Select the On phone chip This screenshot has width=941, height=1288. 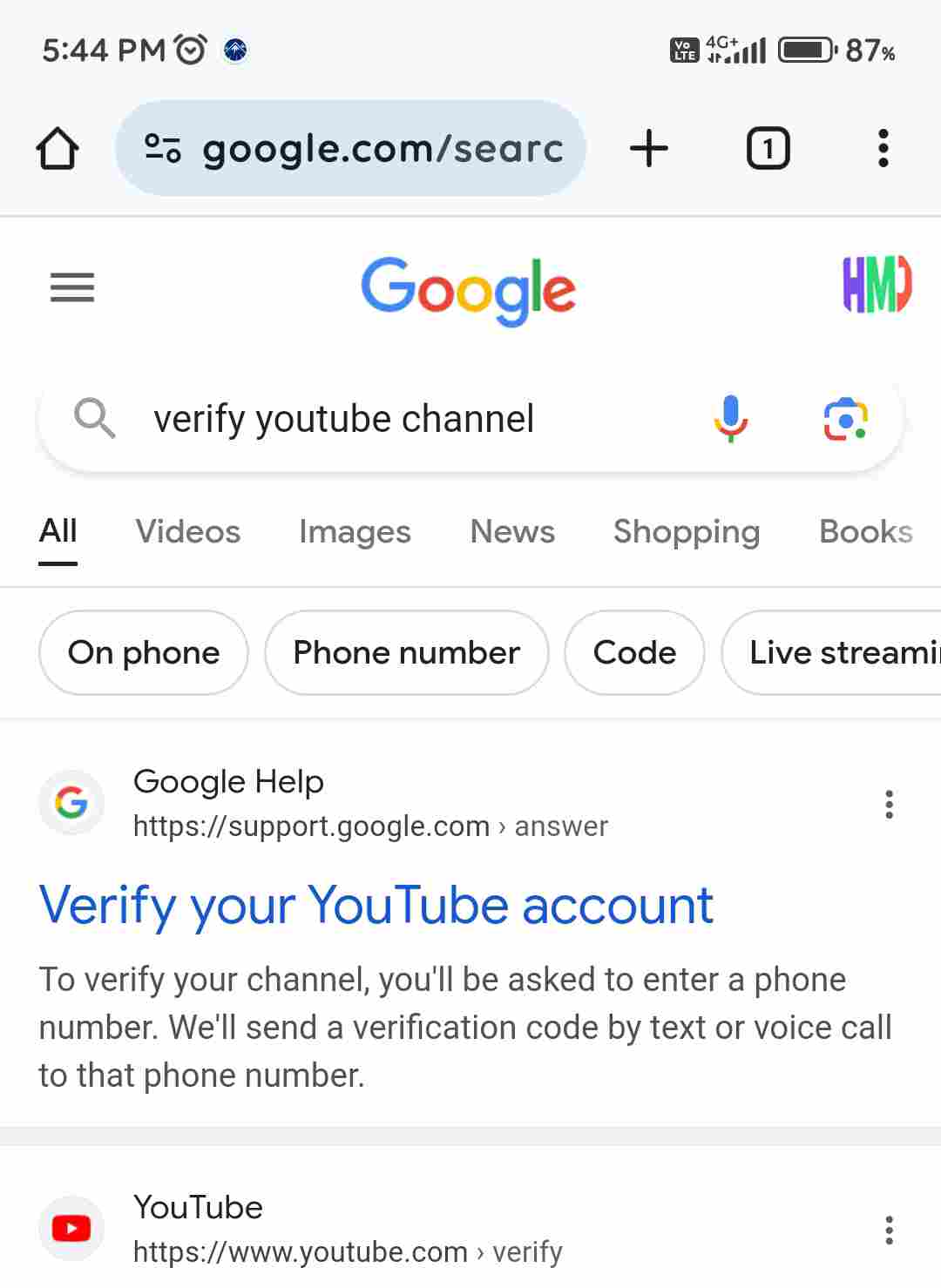click(144, 652)
